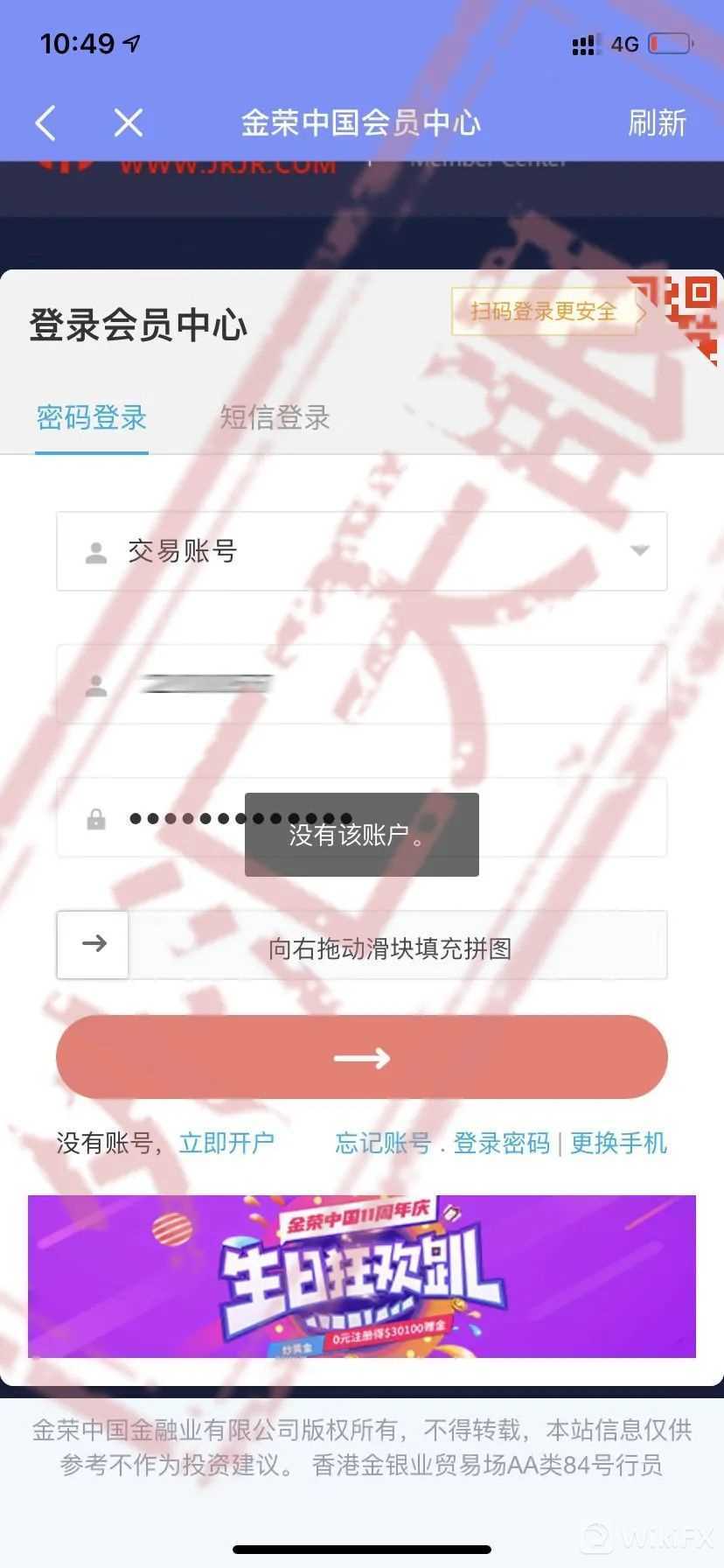Open 扫码登录更安全 QR login
The image size is (724, 1568).
tap(544, 311)
